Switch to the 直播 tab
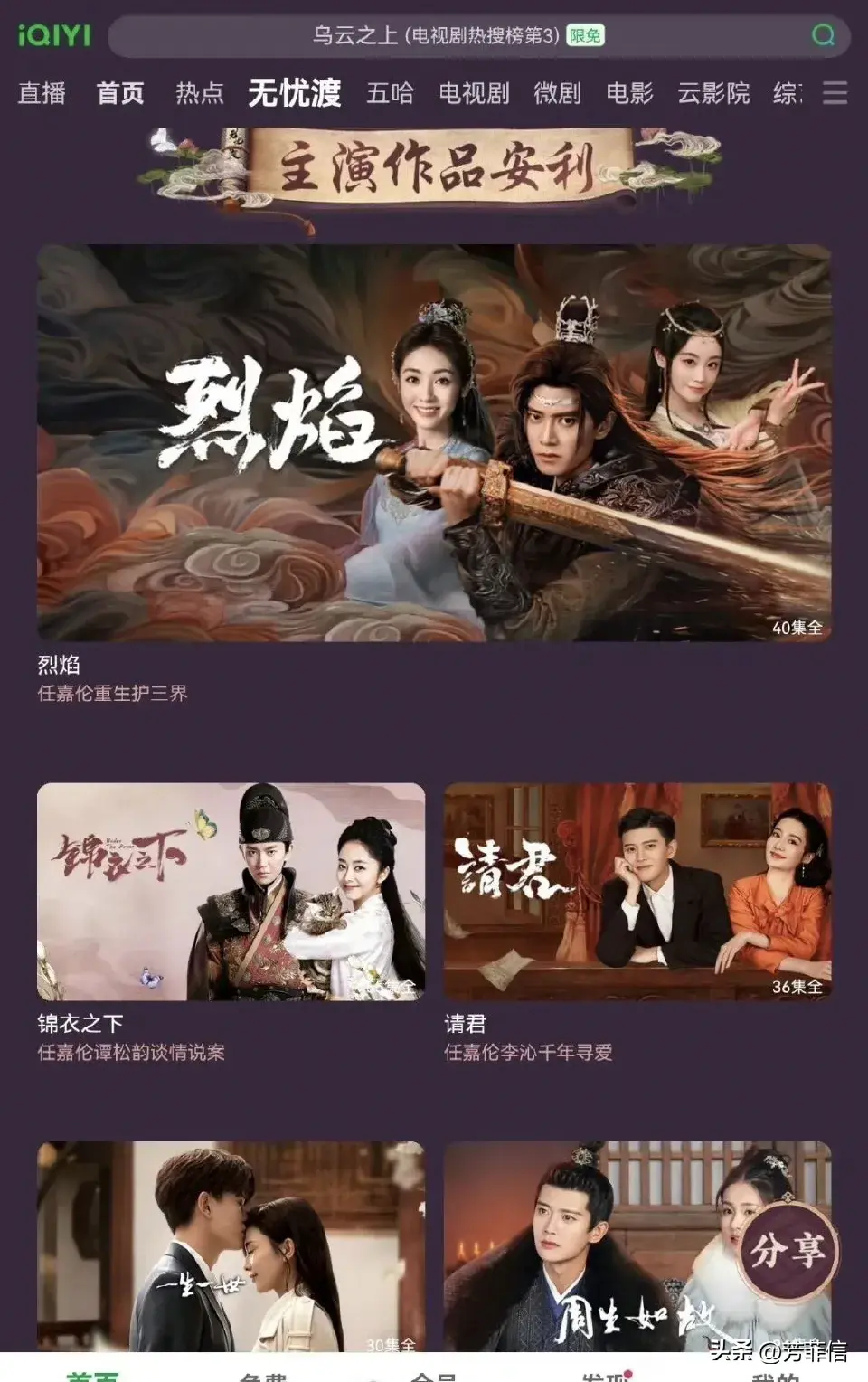868x1382 pixels. pos(42,93)
